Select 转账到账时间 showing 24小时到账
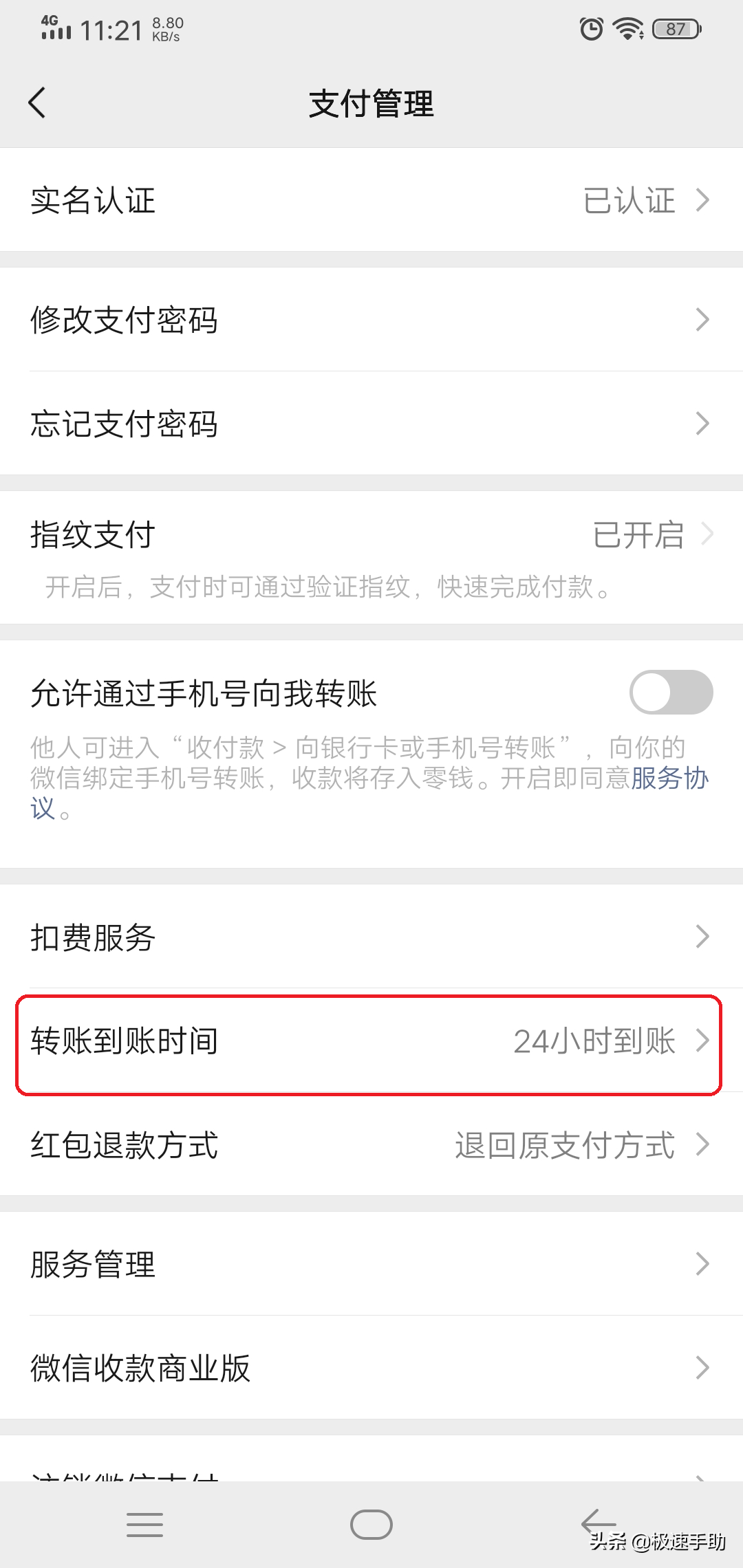This screenshot has height=1568, width=743. [x=371, y=1041]
